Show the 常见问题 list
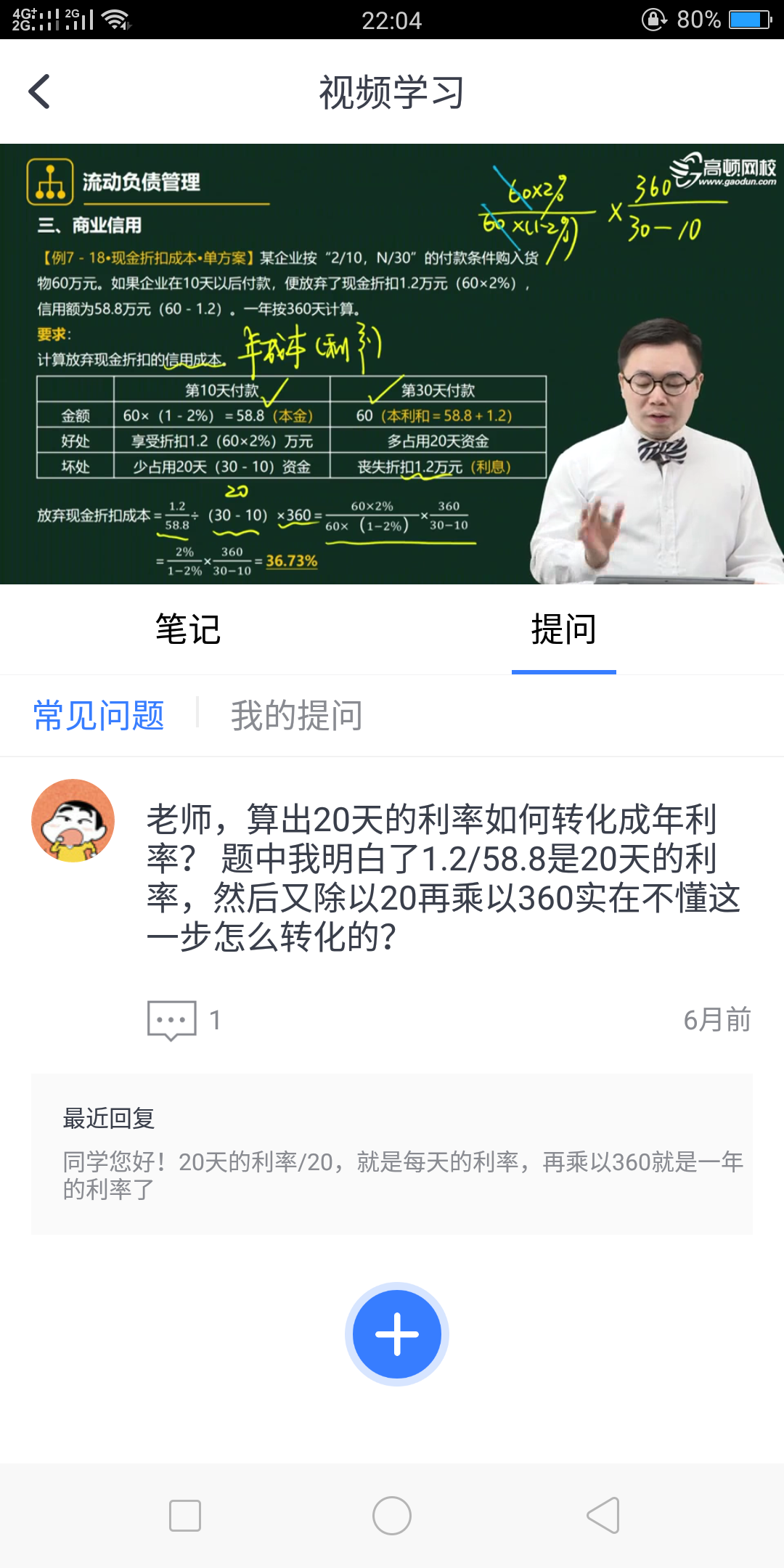Viewport: 784px width, 1568px height. pyautogui.click(x=99, y=716)
